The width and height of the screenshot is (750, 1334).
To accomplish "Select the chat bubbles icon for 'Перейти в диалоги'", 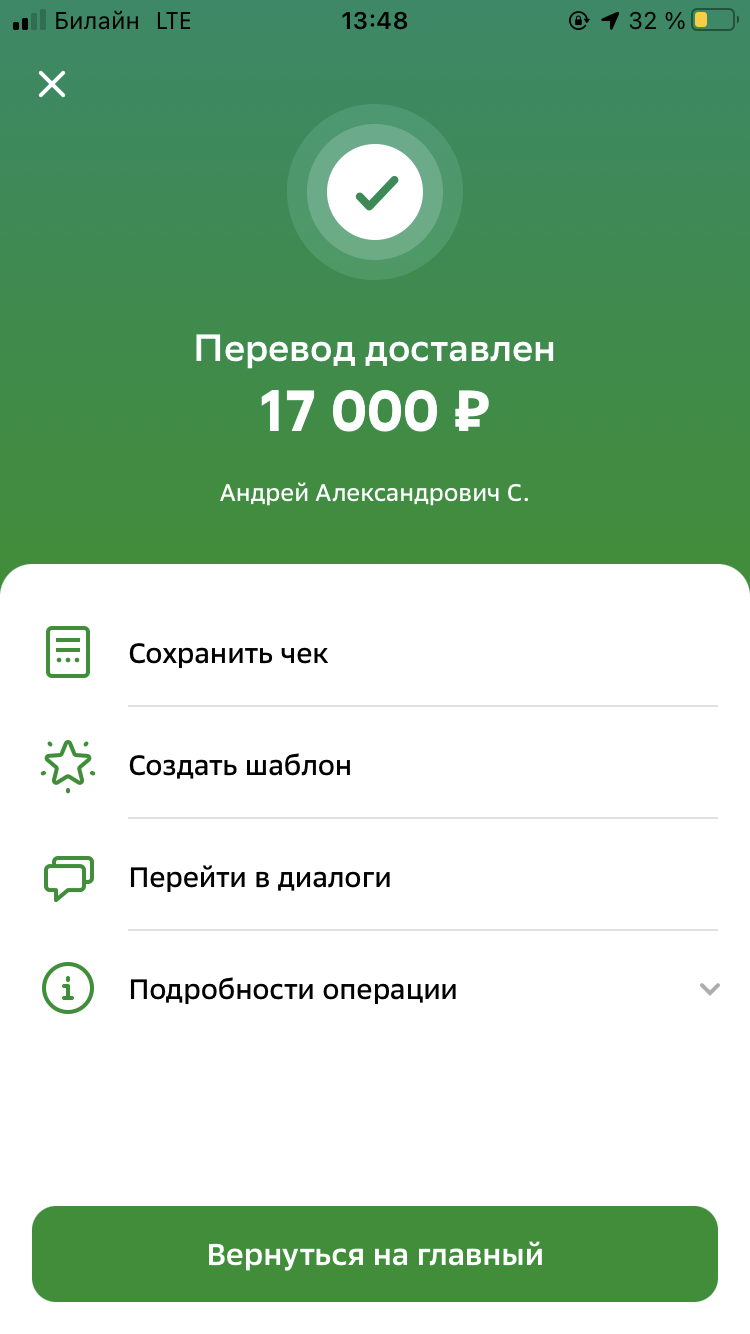I will tap(67, 877).
